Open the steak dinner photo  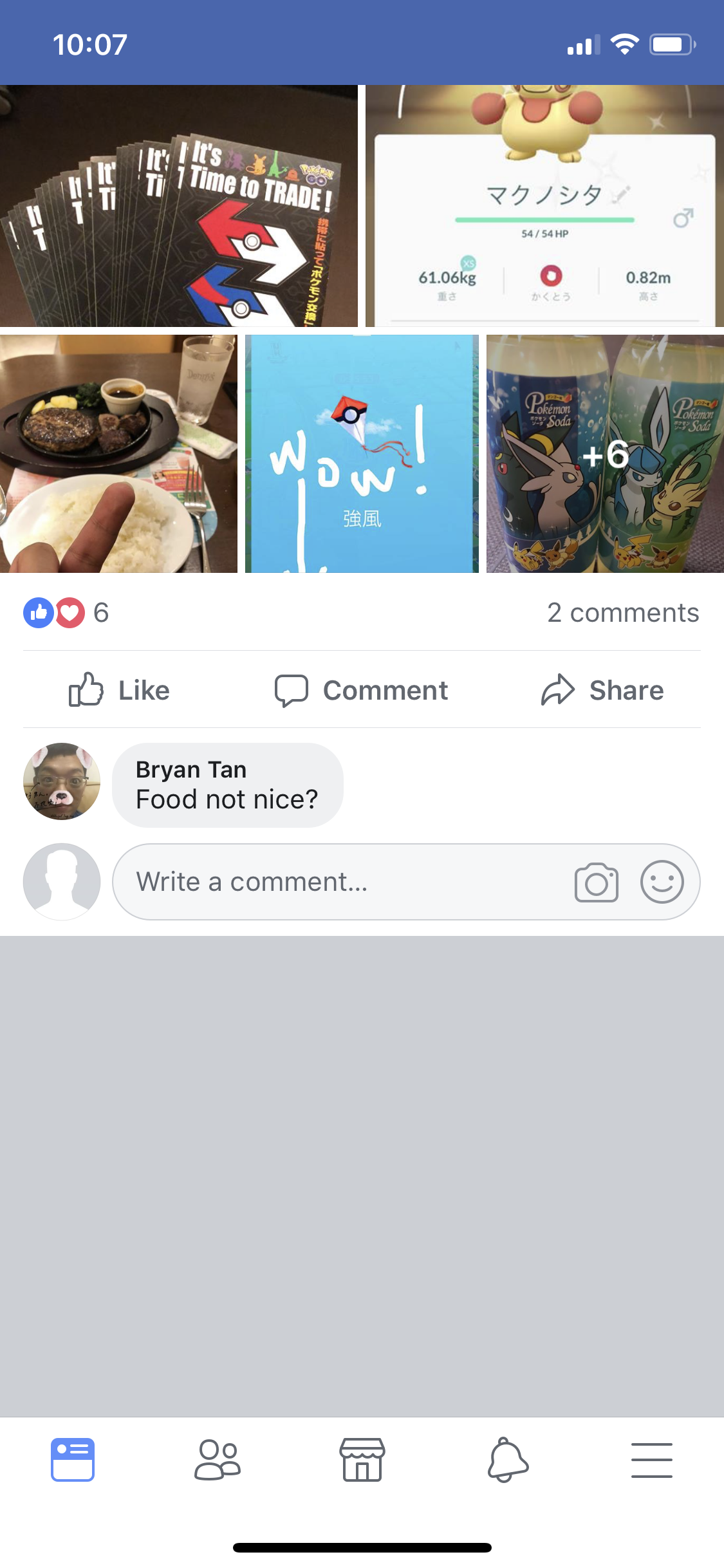pyautogui.click(x=118, y=454)
